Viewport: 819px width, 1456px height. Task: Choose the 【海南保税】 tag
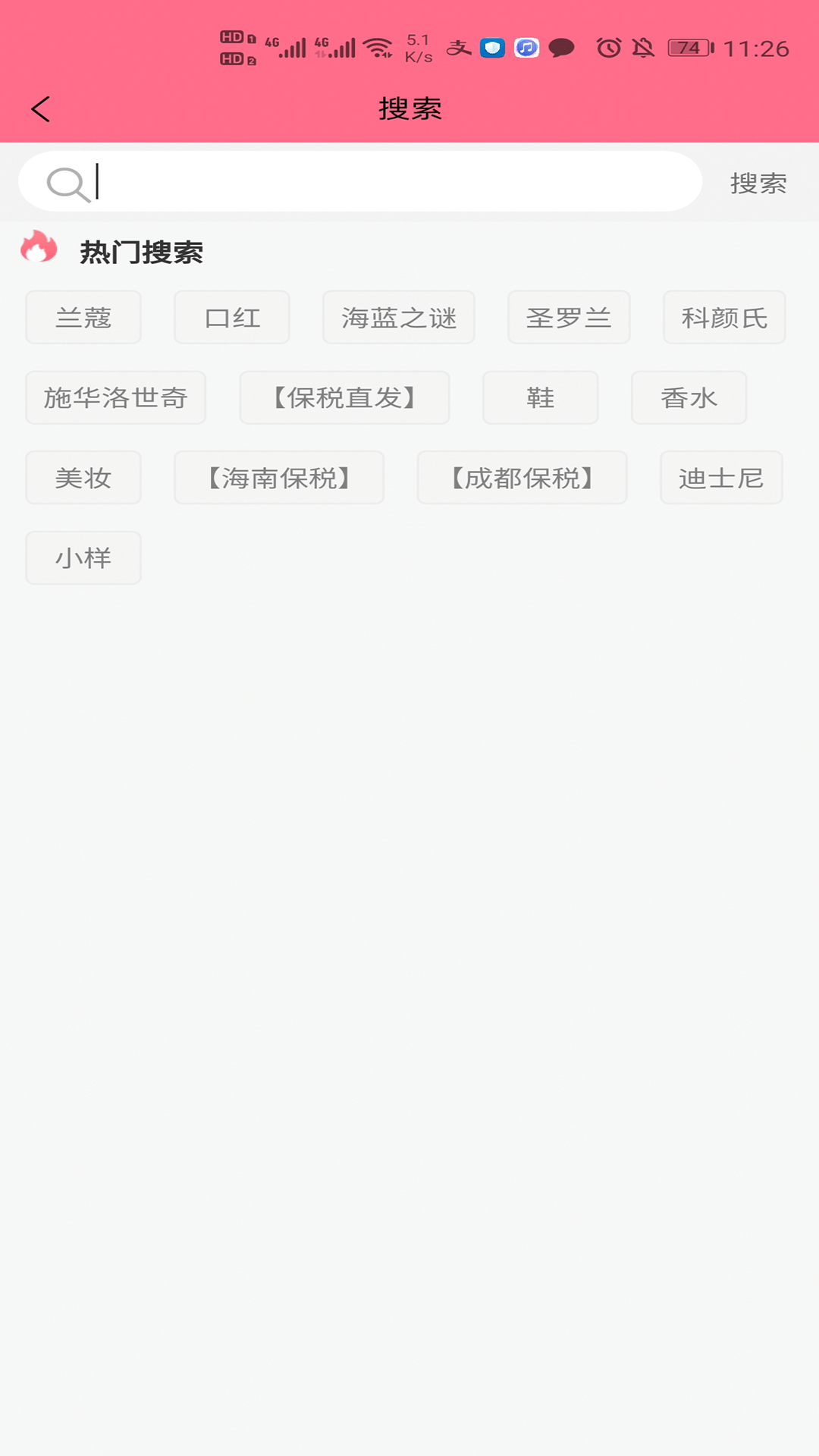click(x=279, y=478)
